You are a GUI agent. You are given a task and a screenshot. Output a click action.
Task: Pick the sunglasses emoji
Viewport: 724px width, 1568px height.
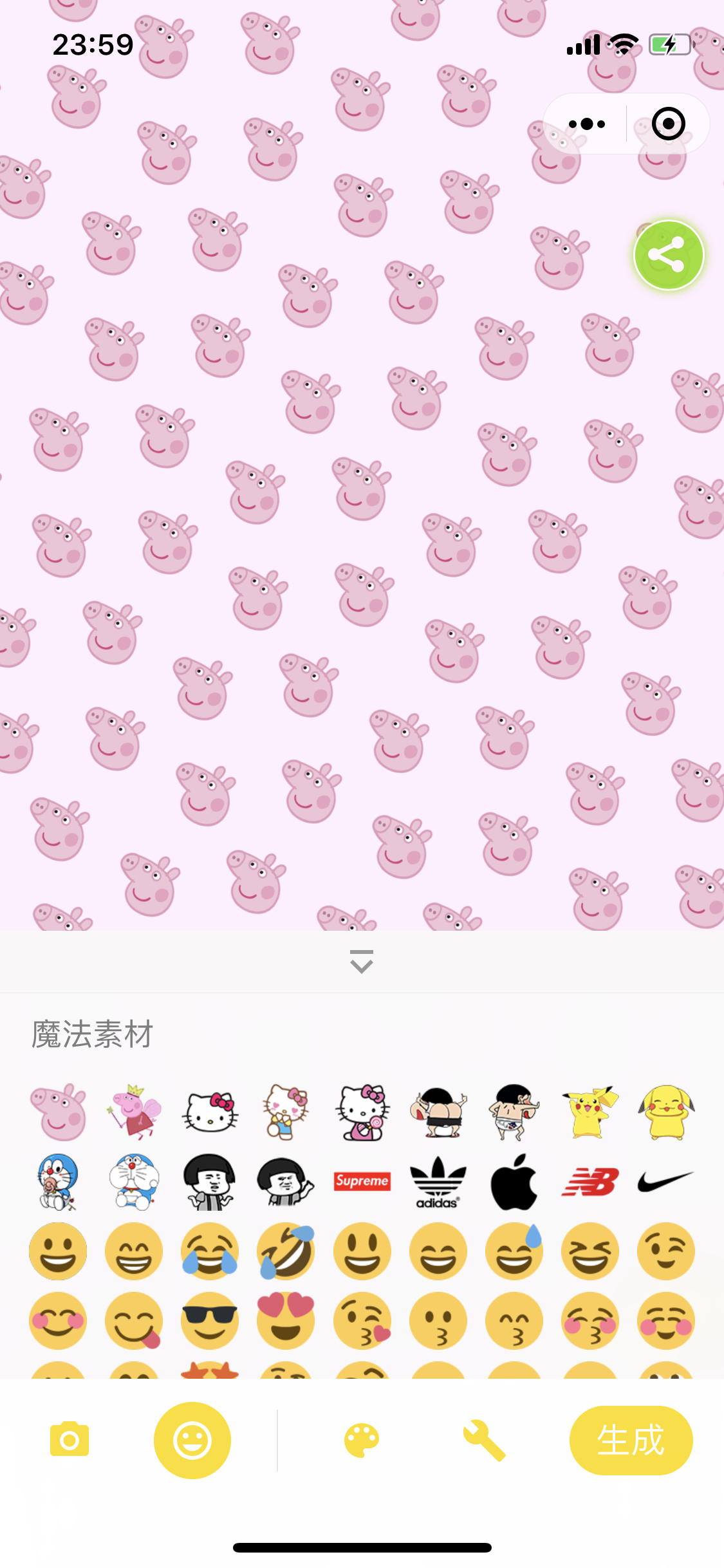click(210, 1320)
